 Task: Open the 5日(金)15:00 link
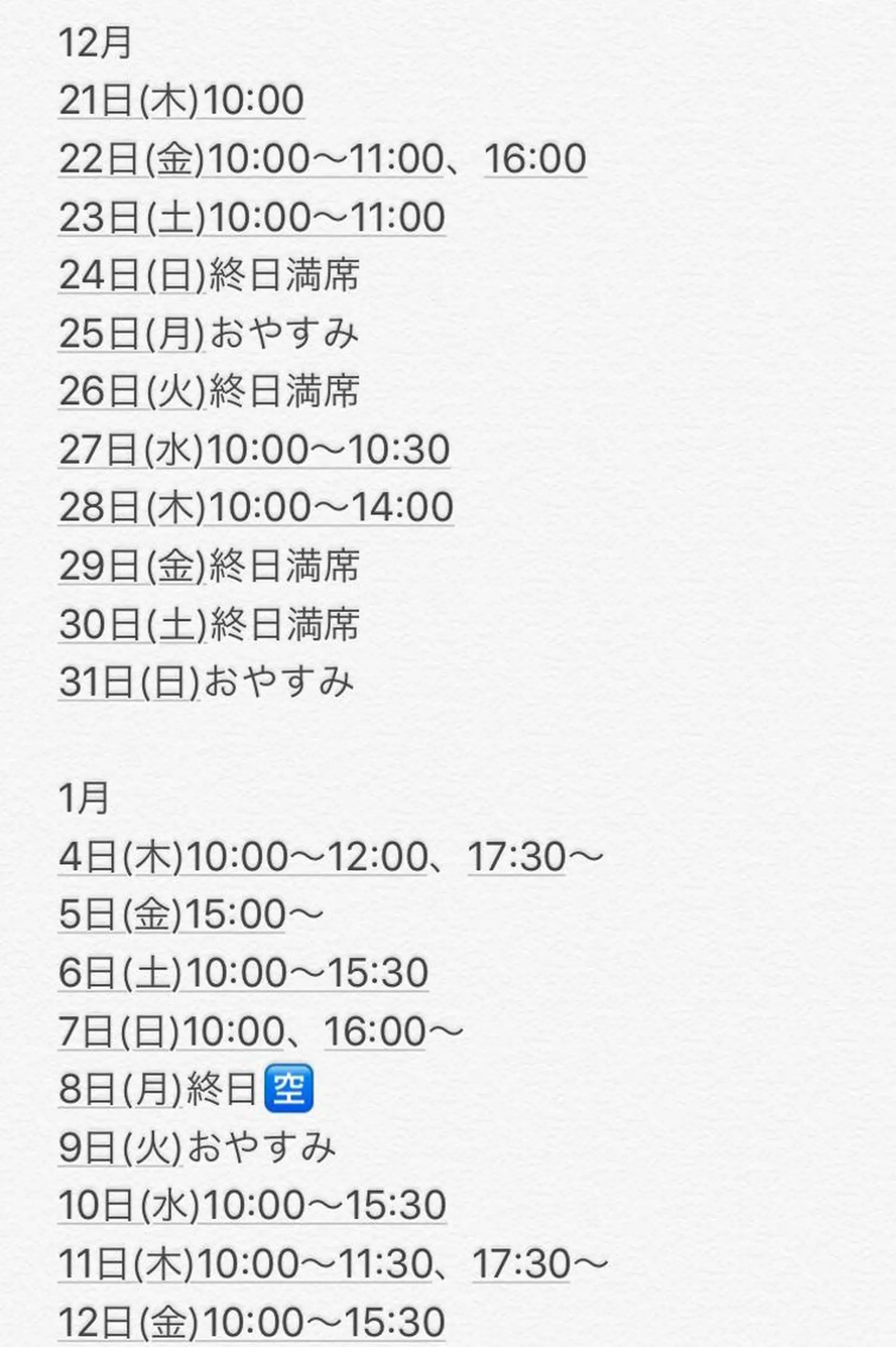pos(171,915)
